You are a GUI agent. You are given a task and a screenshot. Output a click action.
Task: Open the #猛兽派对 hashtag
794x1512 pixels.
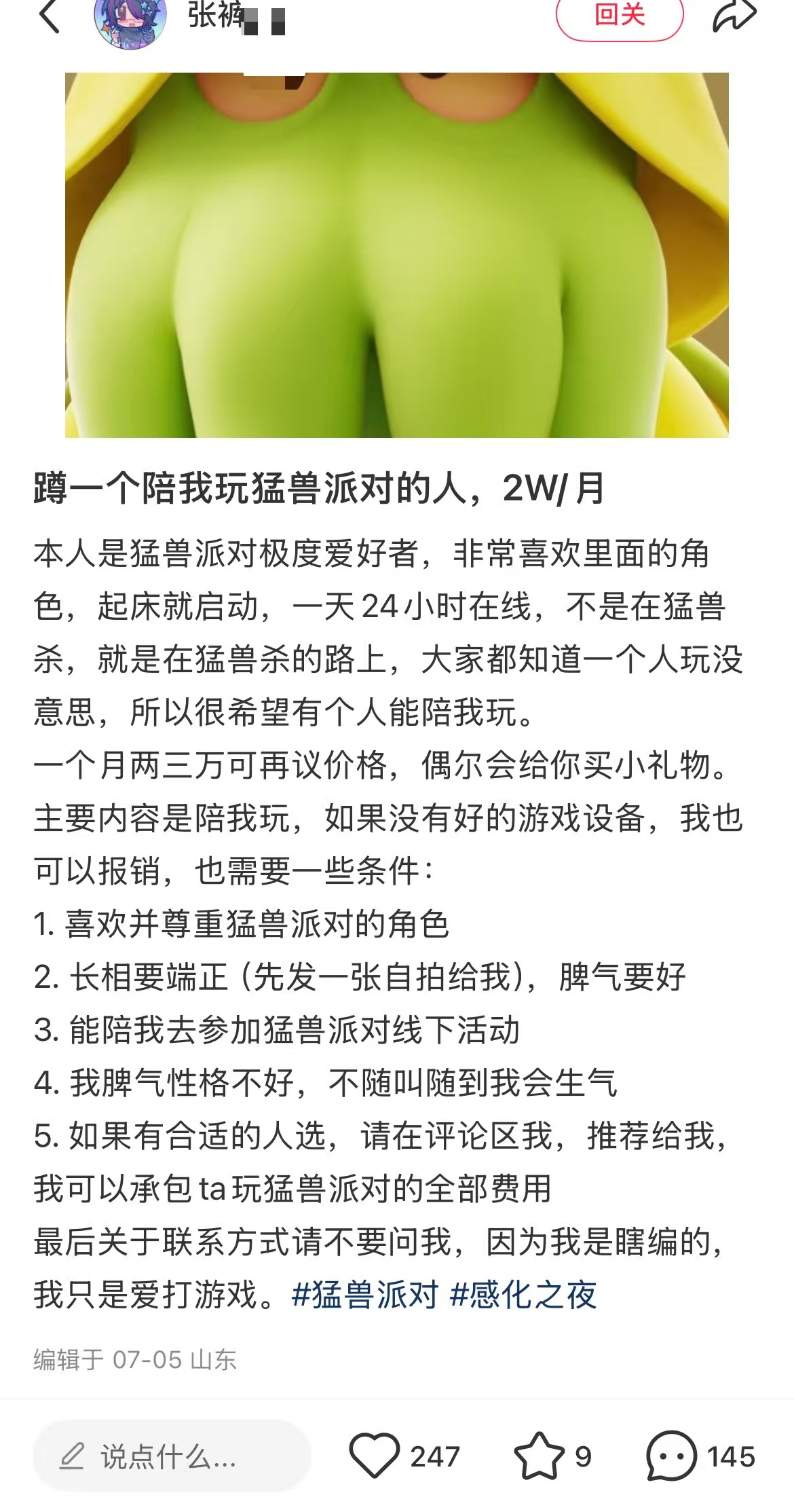[365, 1294]
